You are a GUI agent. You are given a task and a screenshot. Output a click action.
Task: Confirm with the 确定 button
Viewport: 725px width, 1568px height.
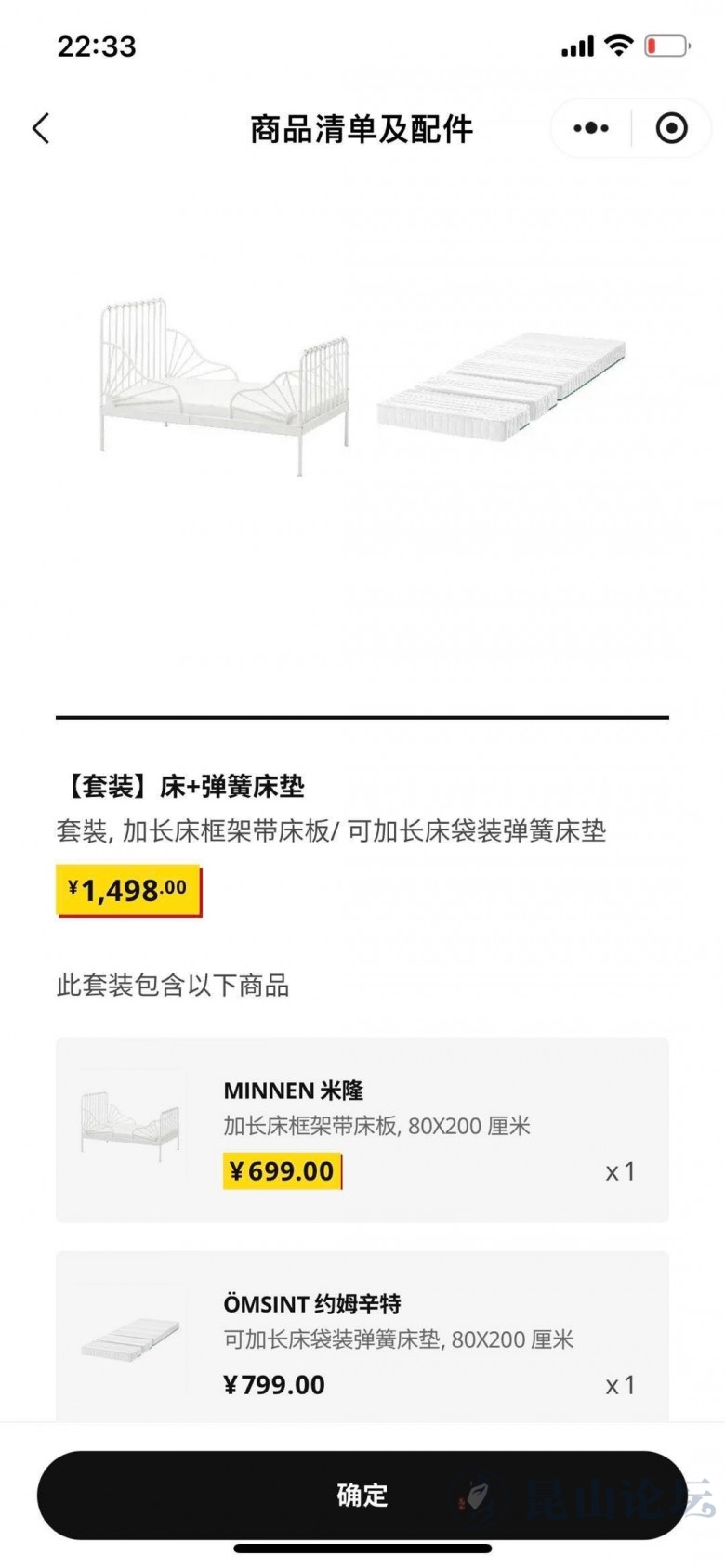click(362, 1495)
